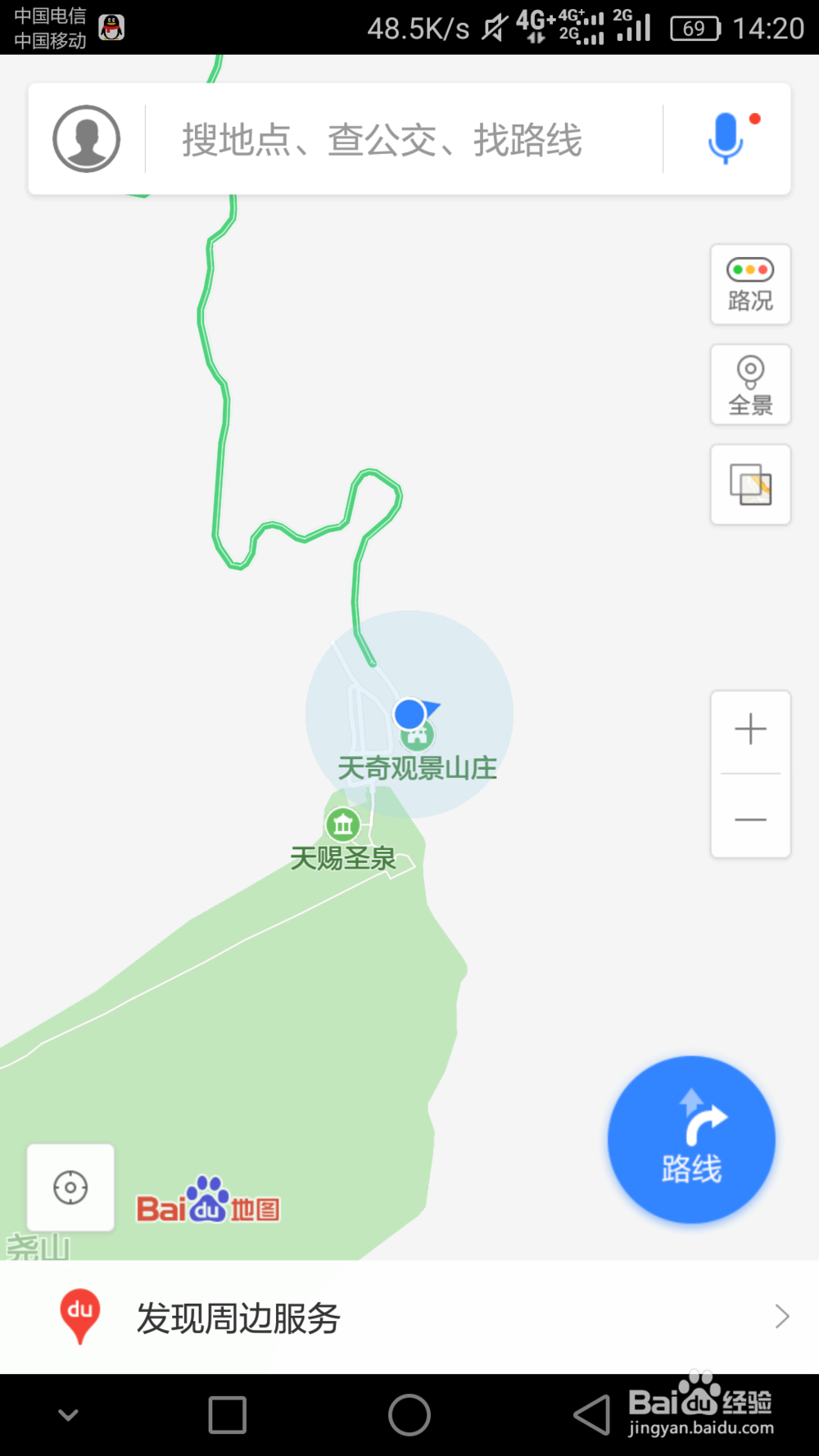Select the 天赐圣泉 map marker

pyautogui.click(x=343, y=825)
